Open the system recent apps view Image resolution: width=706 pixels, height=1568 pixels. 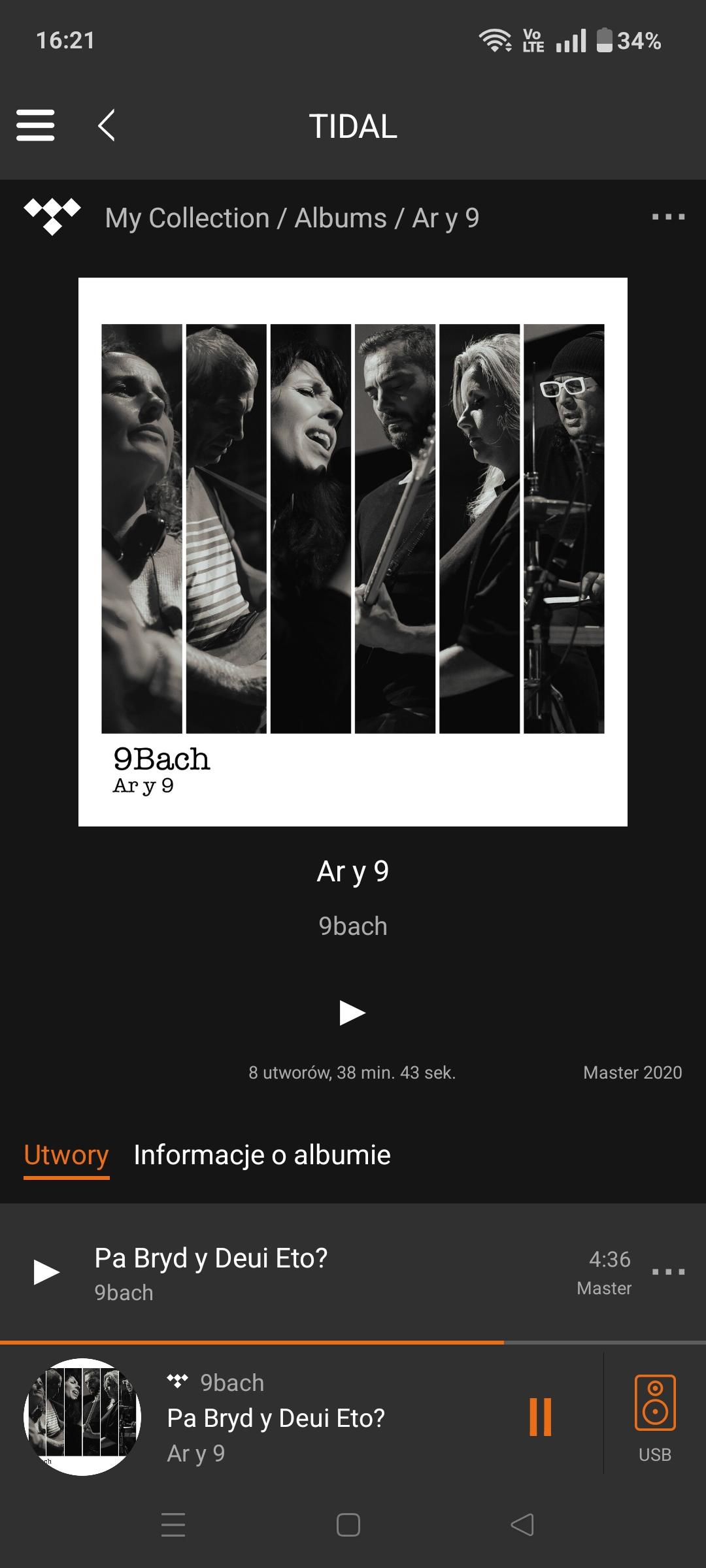(x=173, y=1525)
